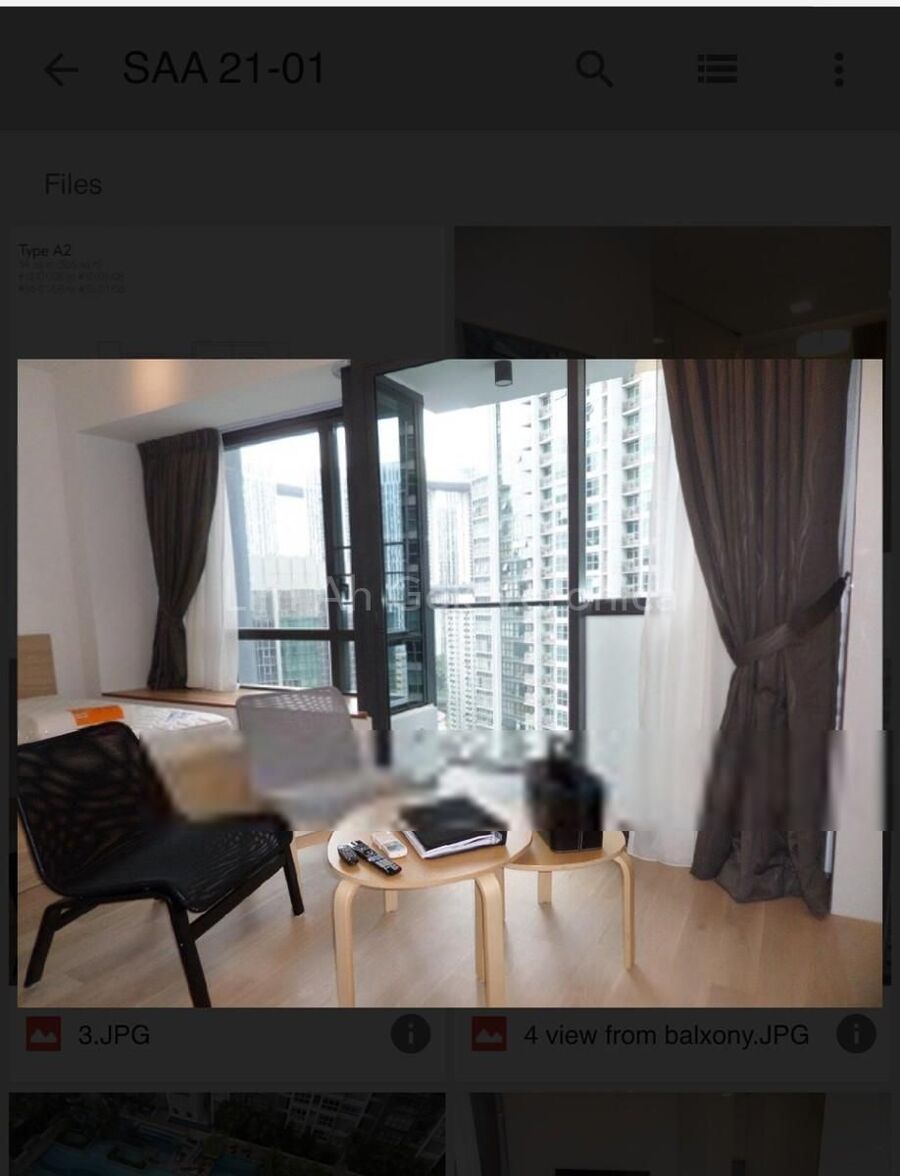Image resolution: width=900 pixels, height=1176 pixels.
Task: Open 4 view from balxony.JPG file
Action: (x=665, y=1035)
